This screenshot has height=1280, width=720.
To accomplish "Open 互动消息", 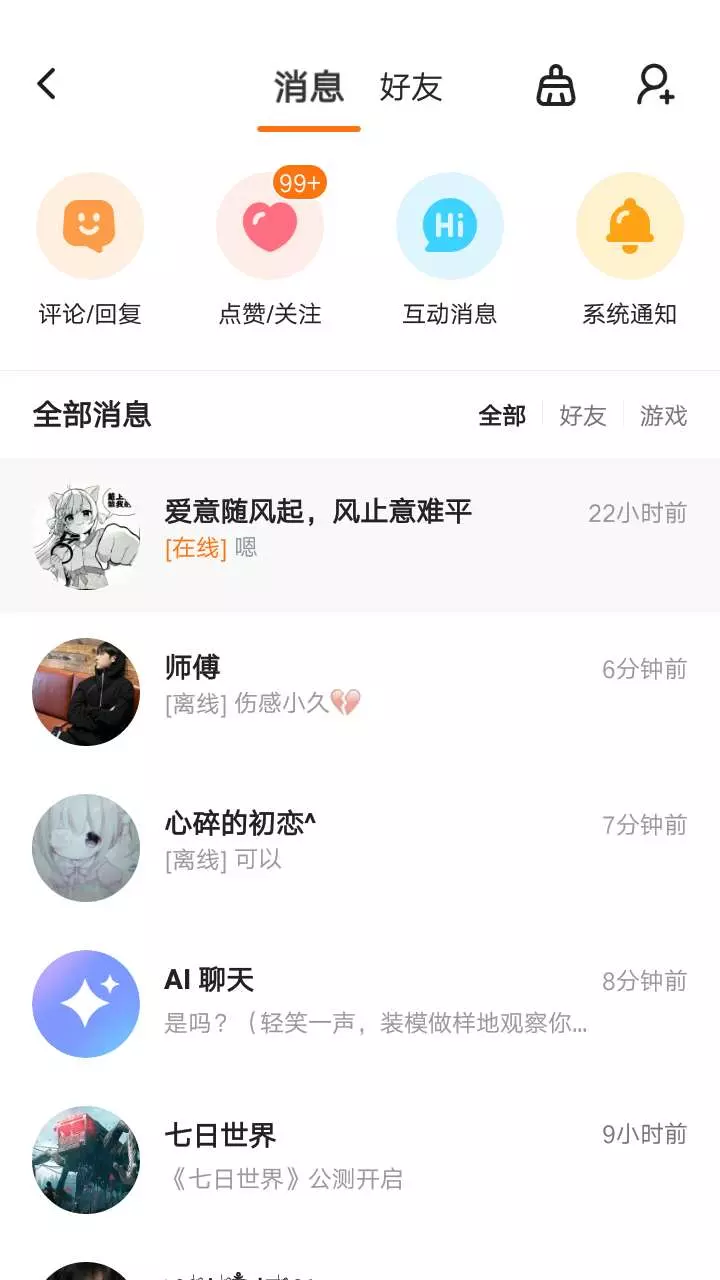I will point(450,250).
